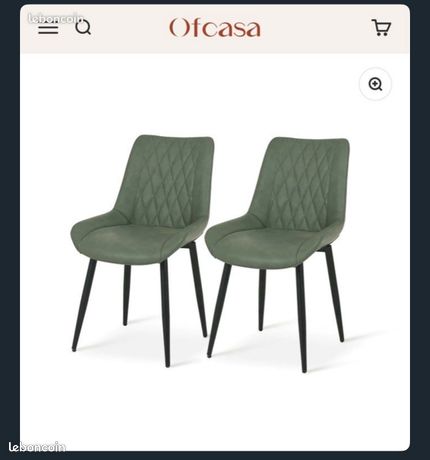
Task: Go to Ofcasa home via logo
Action: [x=215, y=28]
